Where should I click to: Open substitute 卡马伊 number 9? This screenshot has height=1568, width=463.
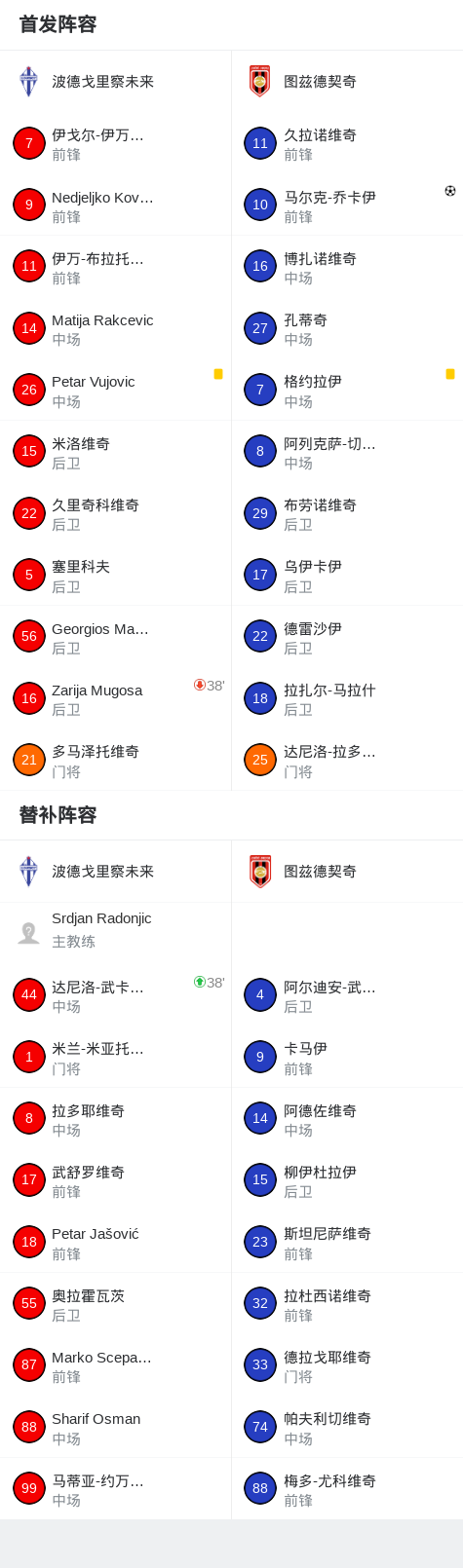pyautogui.click(x=347, y=1058)
